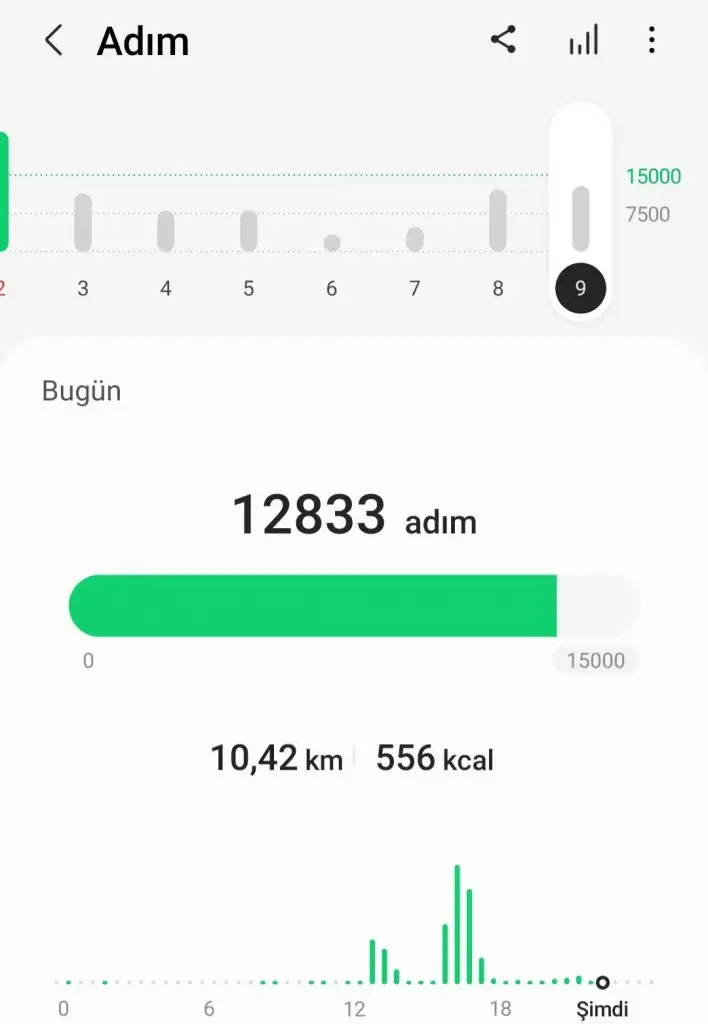Go back from the Adım screen

54,41
